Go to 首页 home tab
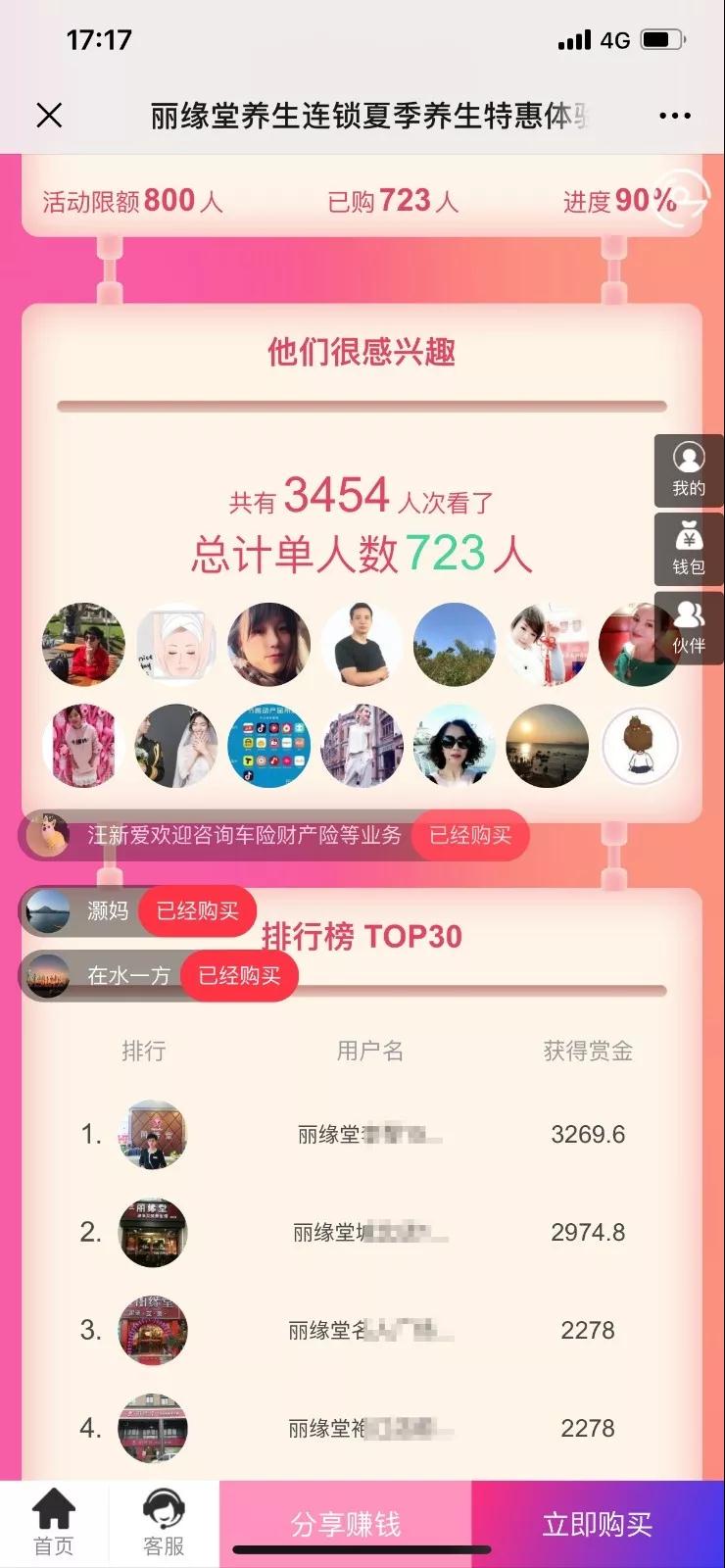This screenshot has width=725, height=1568. point(54,1522)
